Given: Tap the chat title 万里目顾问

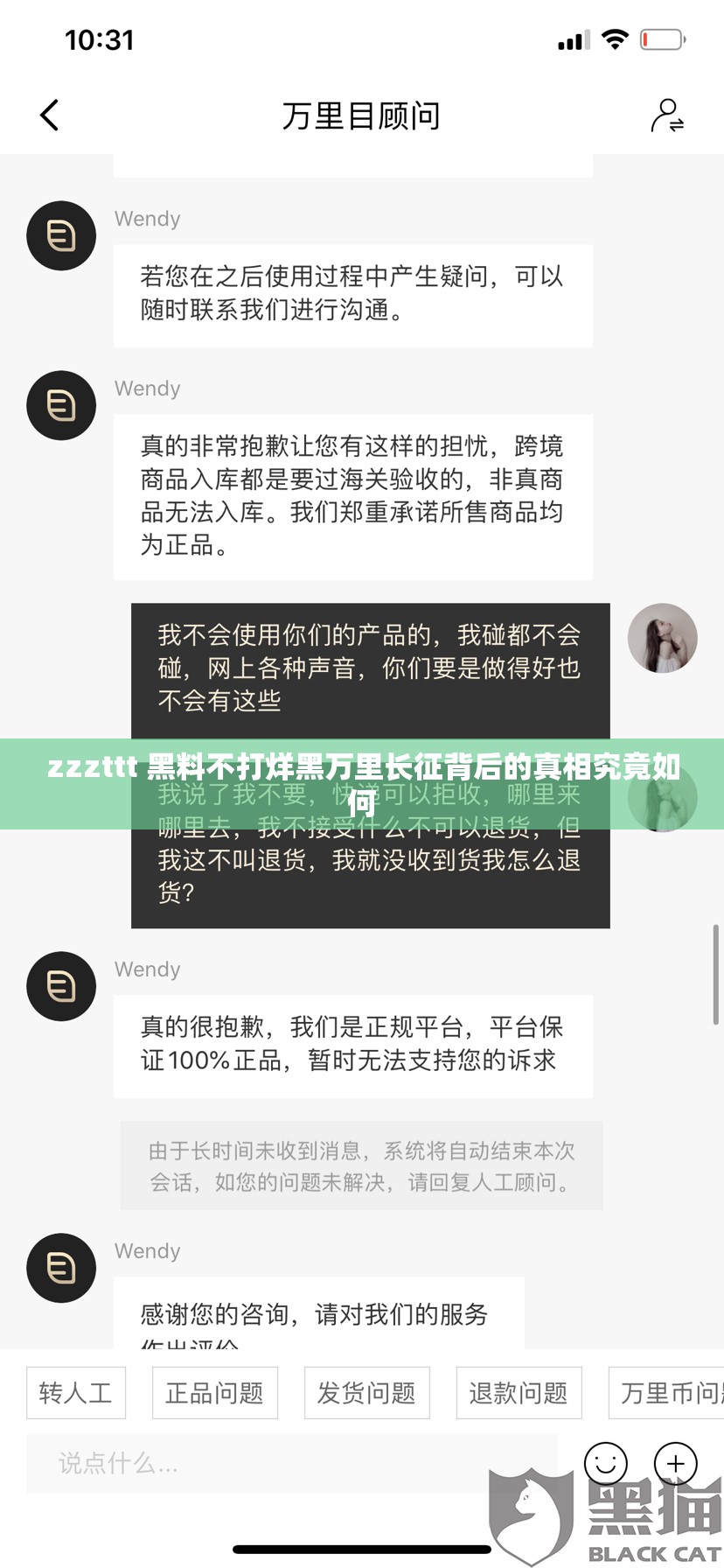Looking at the screenshot, I should [362, 115].
